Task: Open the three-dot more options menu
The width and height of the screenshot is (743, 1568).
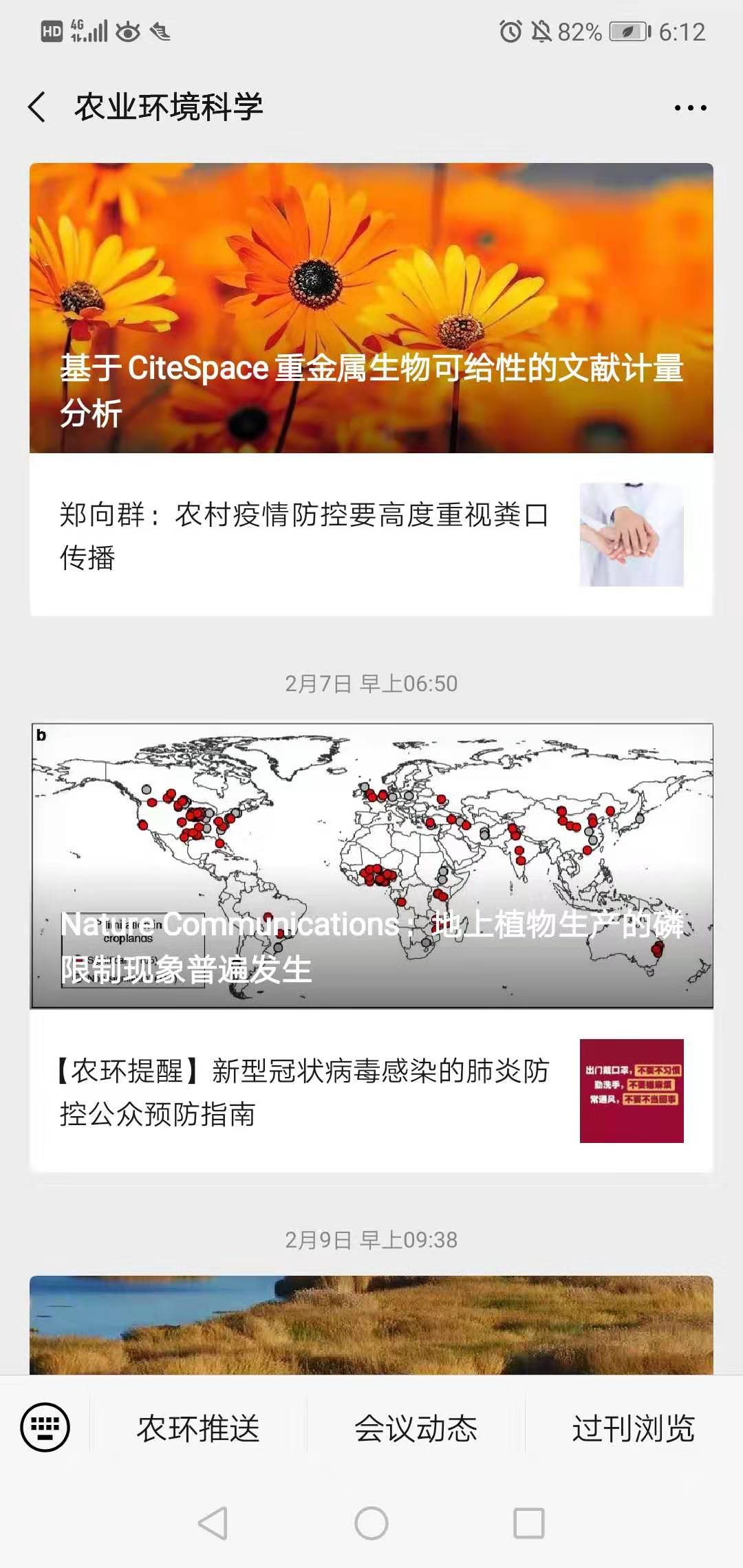Action: tap(690, 108)
